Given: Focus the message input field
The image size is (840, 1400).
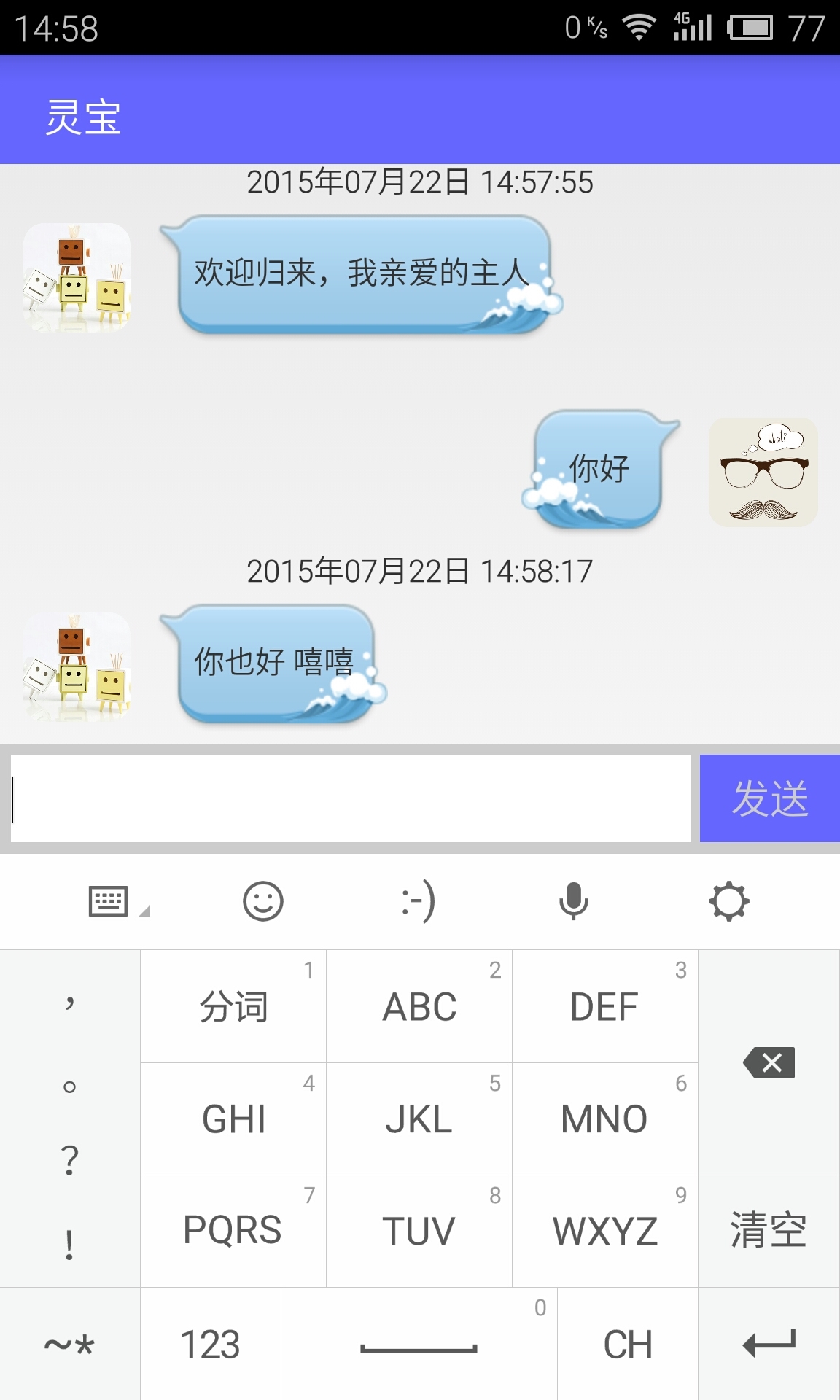Looking at the screenshot, I should pyautogui.click(x=350, y=798).
